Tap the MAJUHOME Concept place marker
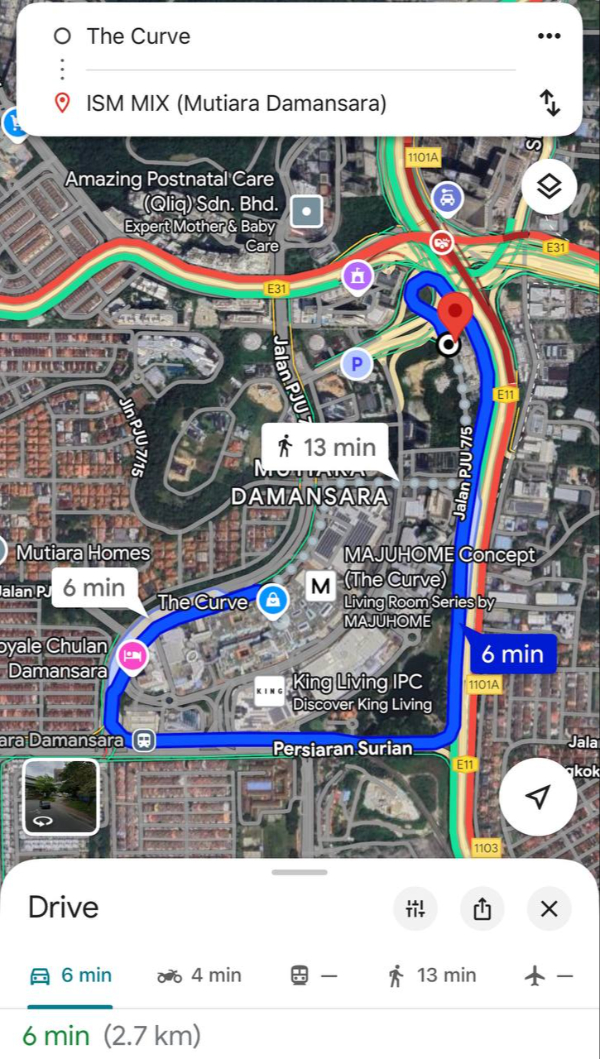Viewport: 600px width, 1059px height. click(x=321, y=586)
